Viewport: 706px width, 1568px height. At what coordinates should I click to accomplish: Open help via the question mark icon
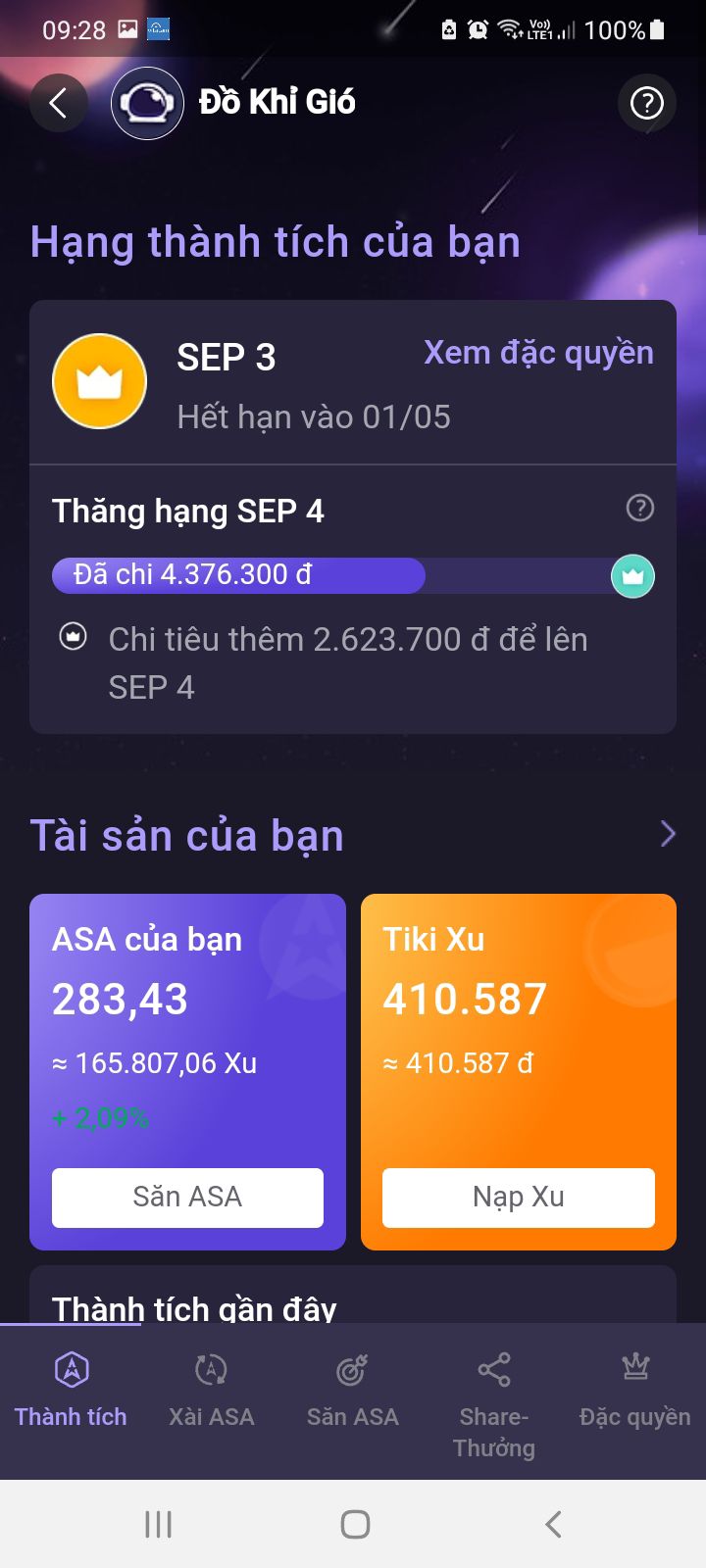tap(646, 102)
